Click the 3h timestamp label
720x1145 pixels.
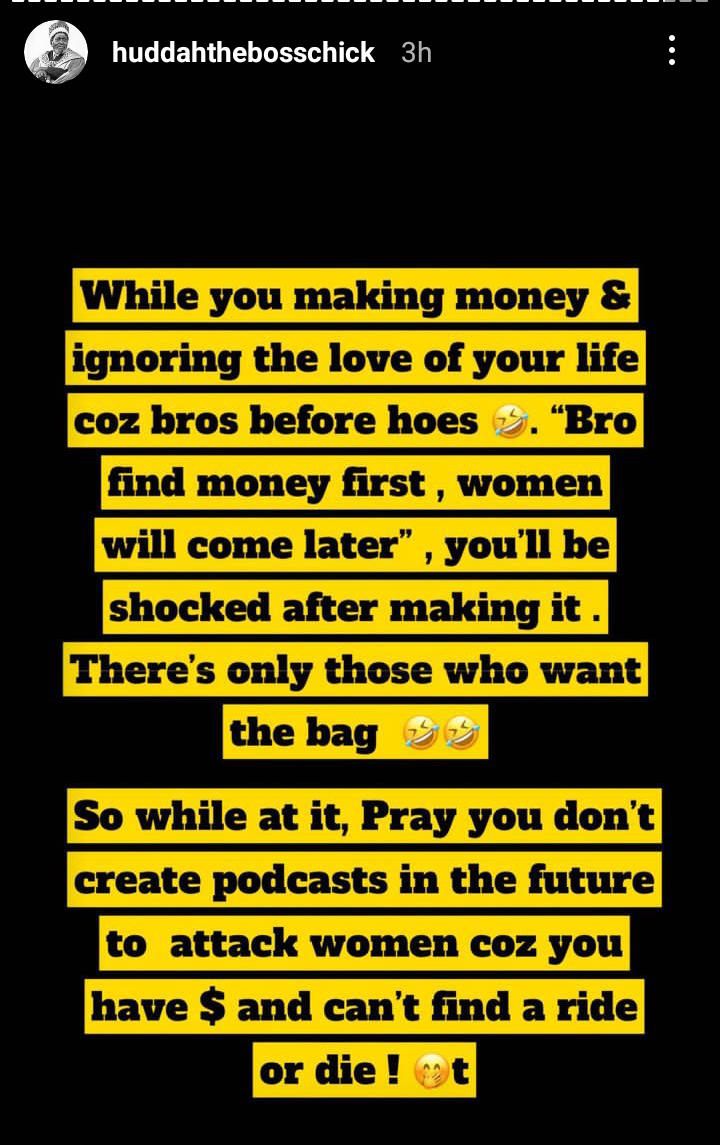click(x=414, y=52)
